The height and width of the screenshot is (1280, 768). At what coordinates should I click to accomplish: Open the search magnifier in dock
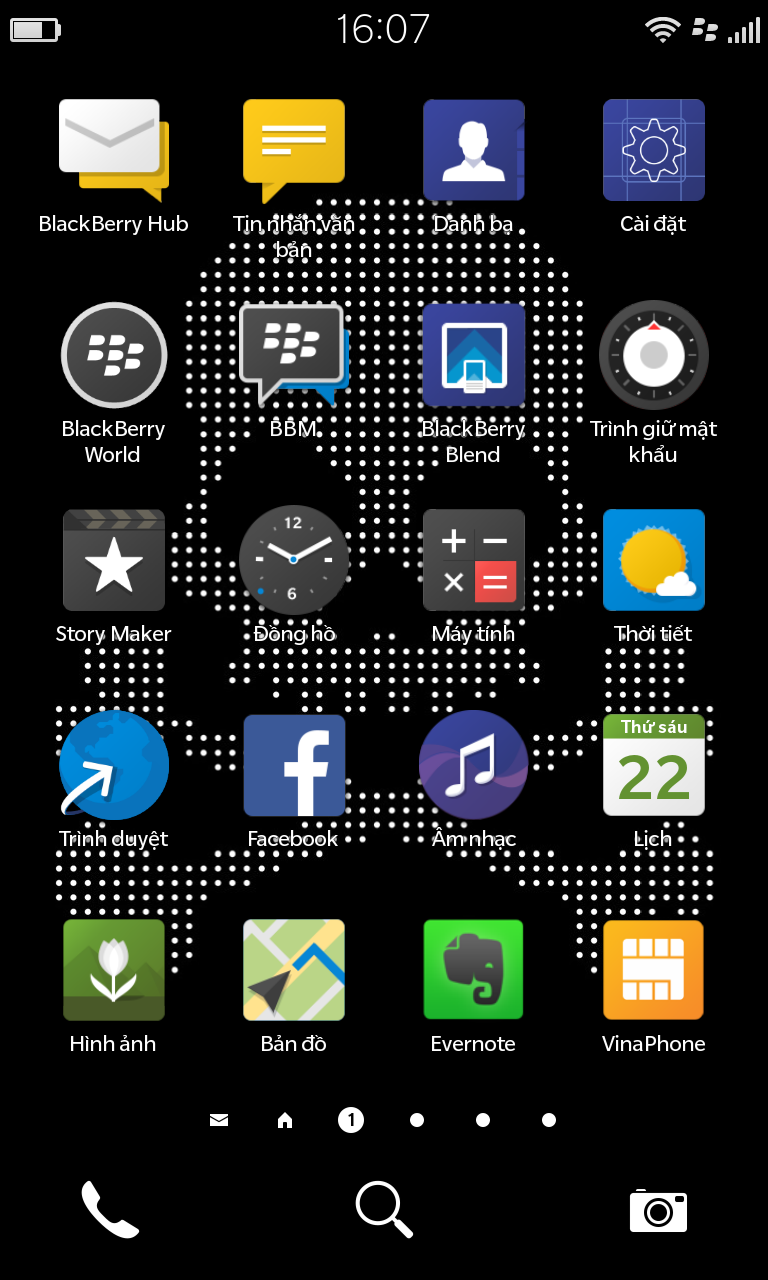[384, 1210]
